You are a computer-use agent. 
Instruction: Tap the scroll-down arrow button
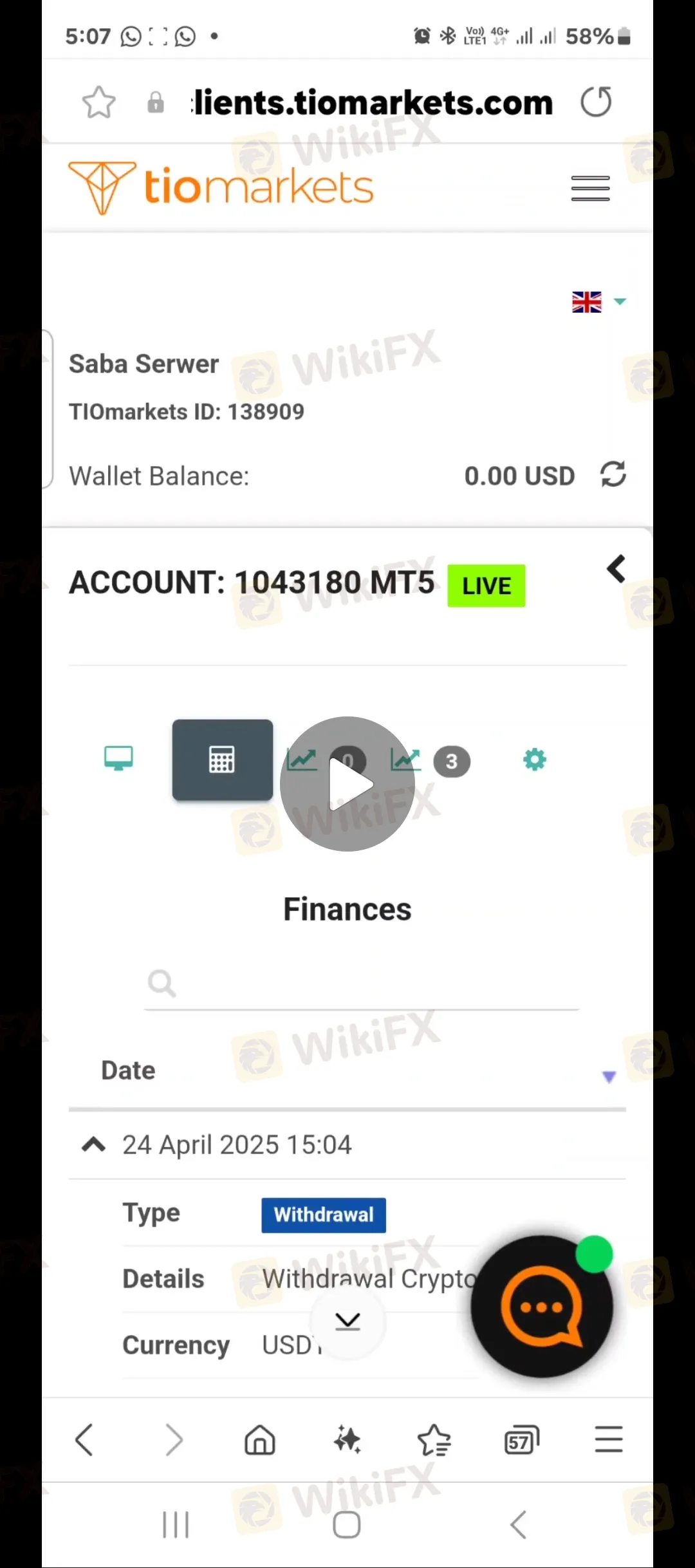tap(347, 1321)
